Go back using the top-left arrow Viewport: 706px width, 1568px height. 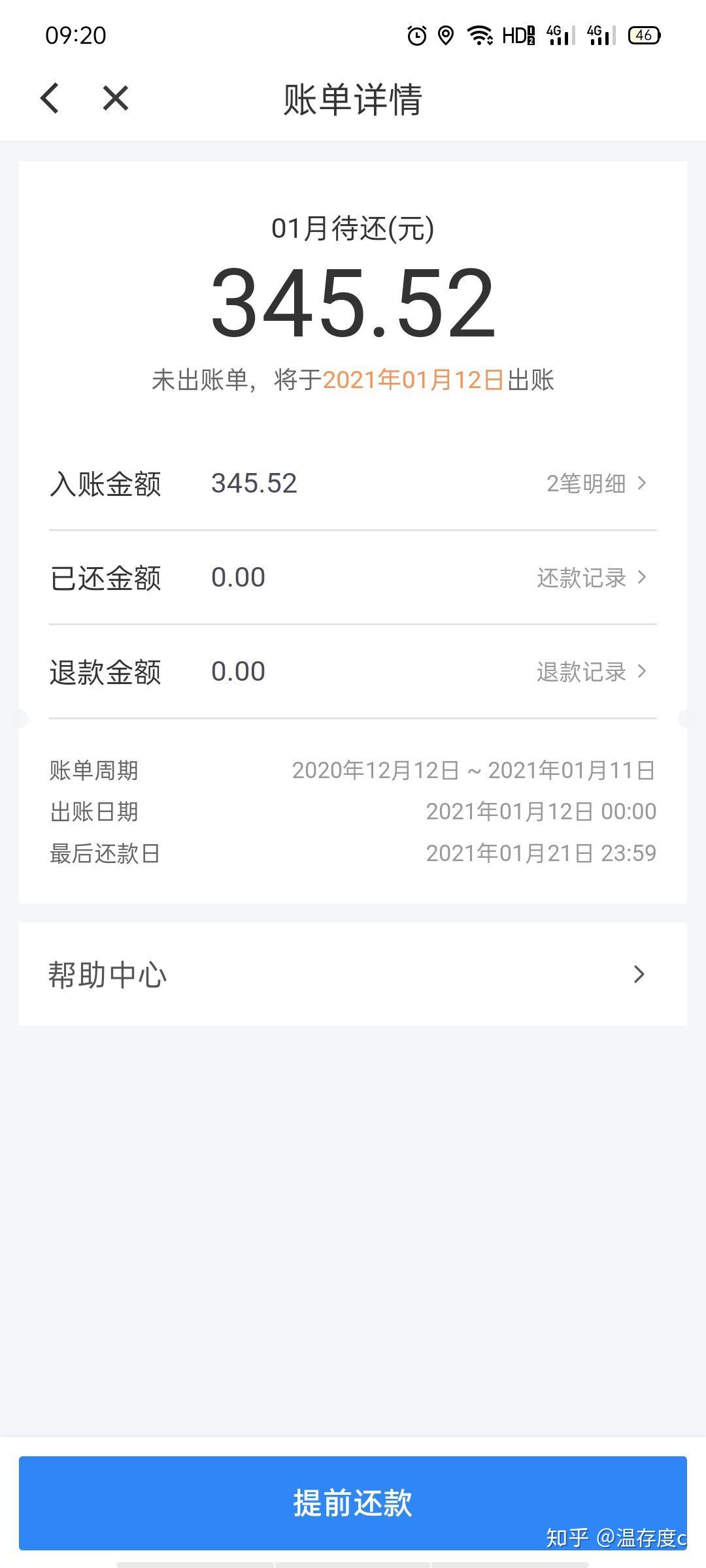point(50,99)
